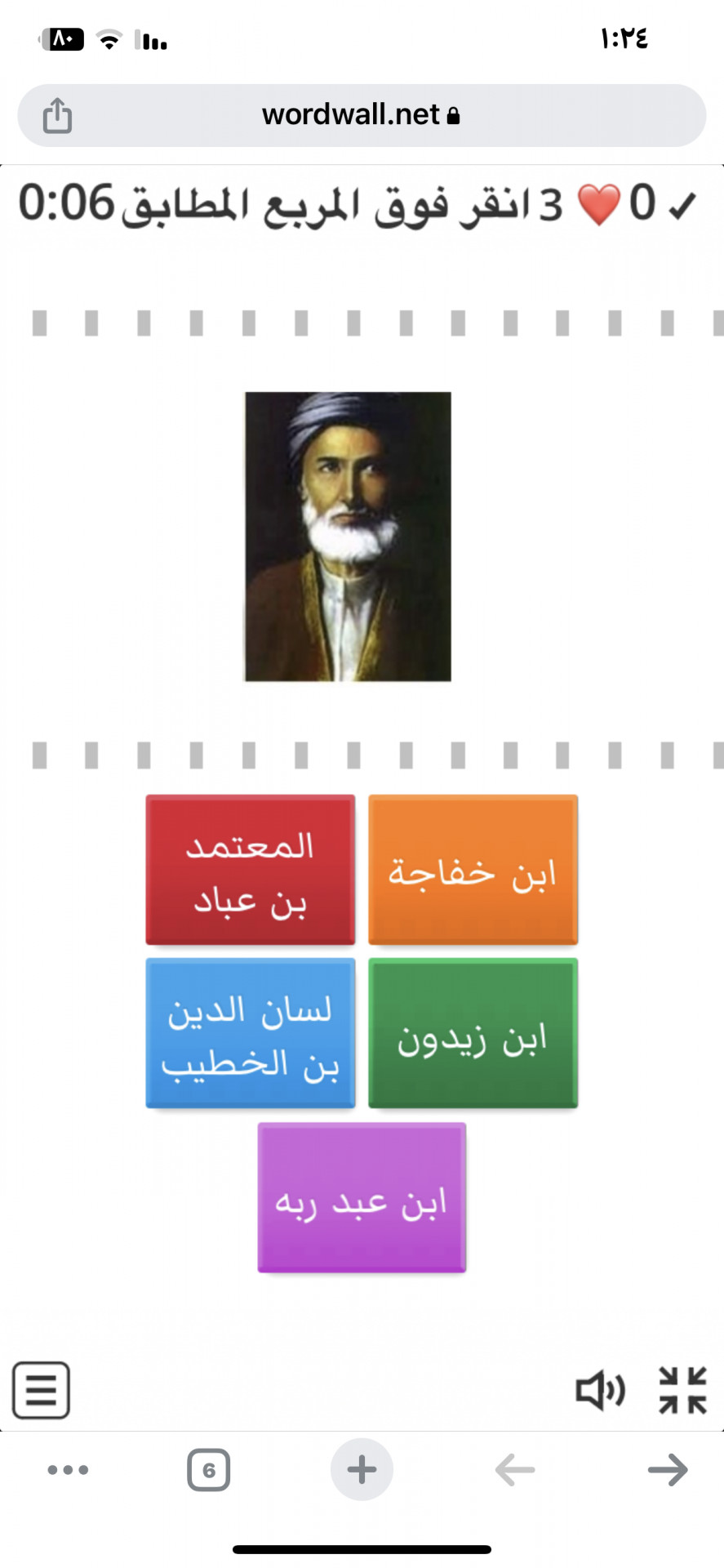Open the browser overflow menu

click(x=68, y=1470)
